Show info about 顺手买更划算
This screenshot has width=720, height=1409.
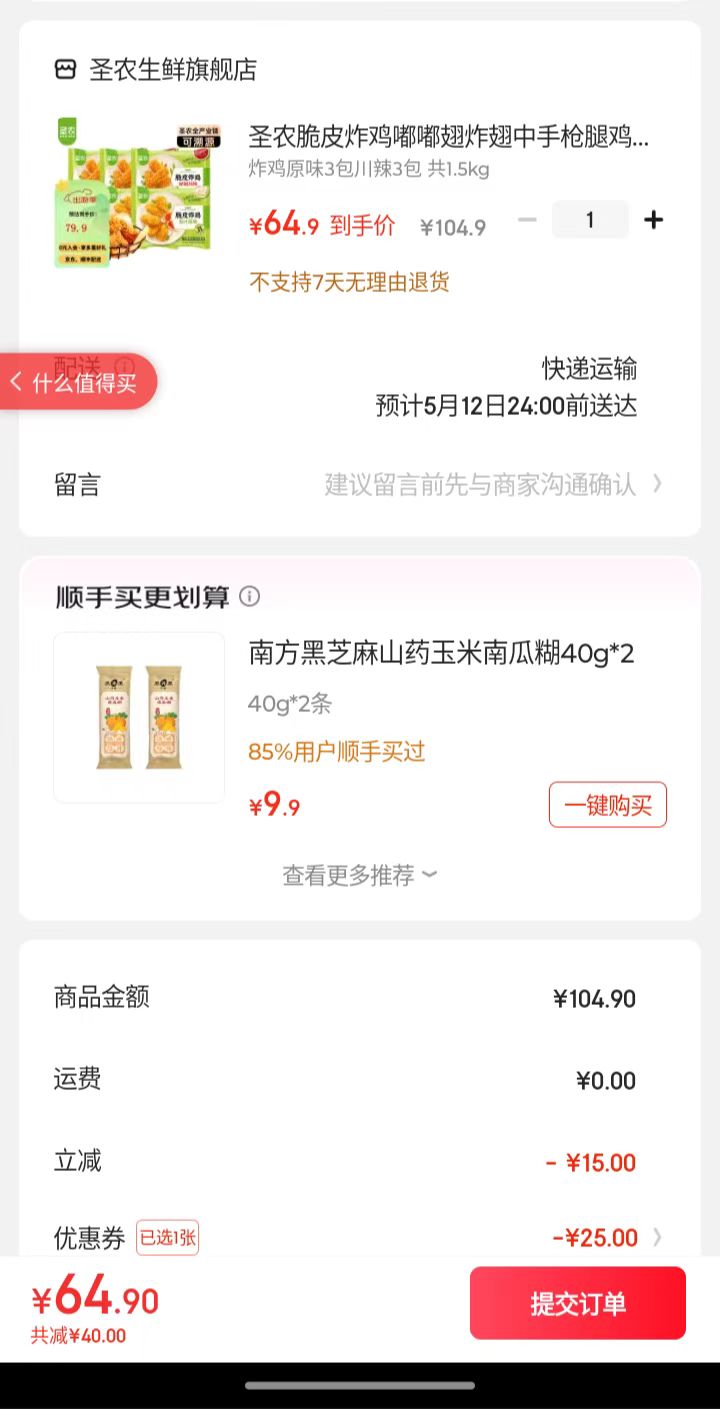tap(250, 597)
